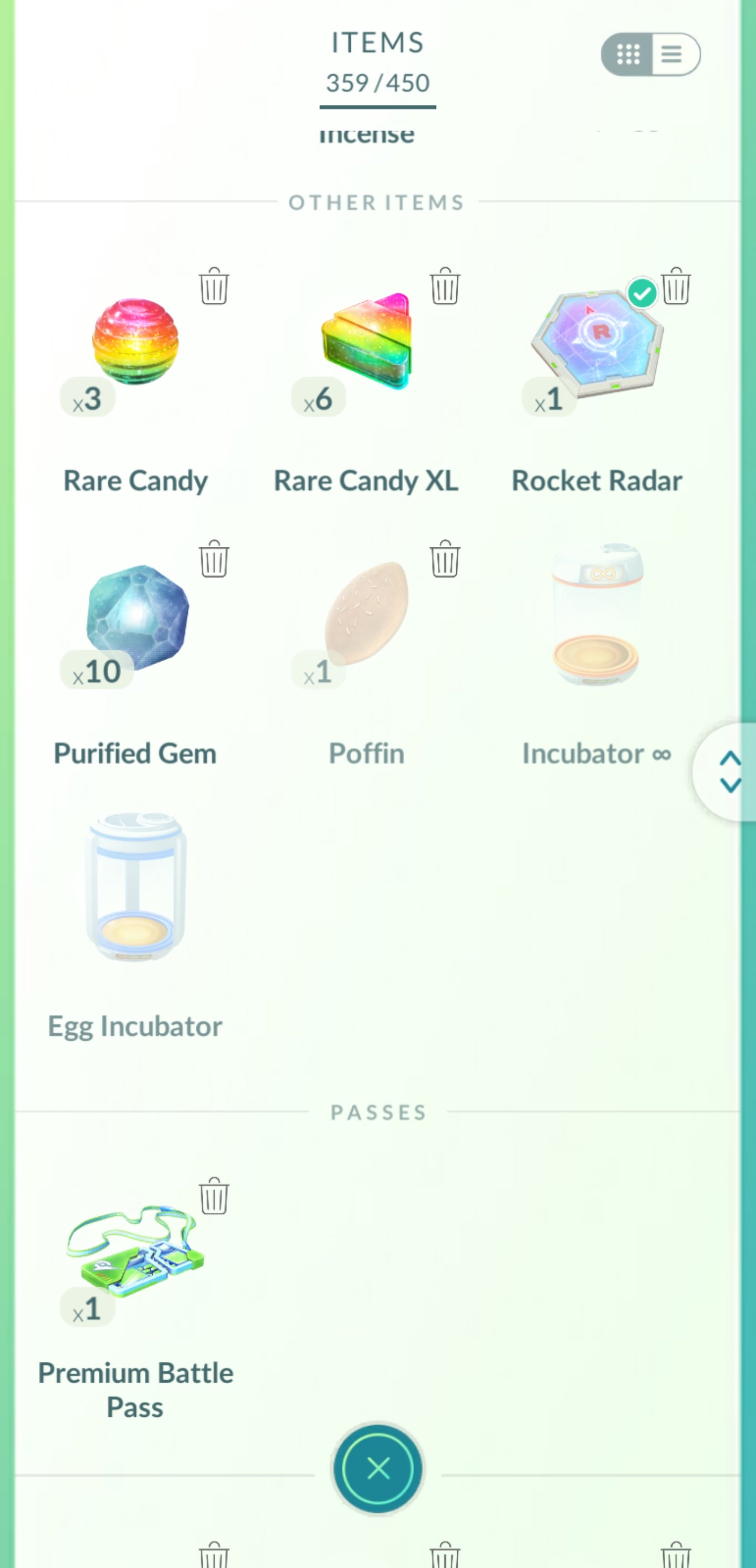Tap the up-down quick scroll handle
Viewport: 756px width, 1568px height.
[x=730, y=772]
